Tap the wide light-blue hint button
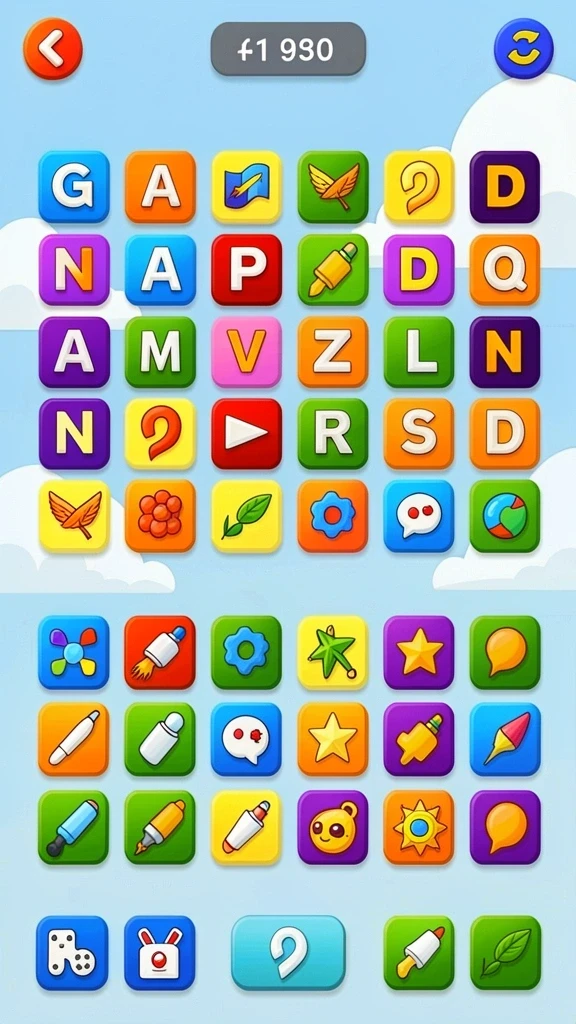Viewport: 576px width, 1024px height. 288,953
